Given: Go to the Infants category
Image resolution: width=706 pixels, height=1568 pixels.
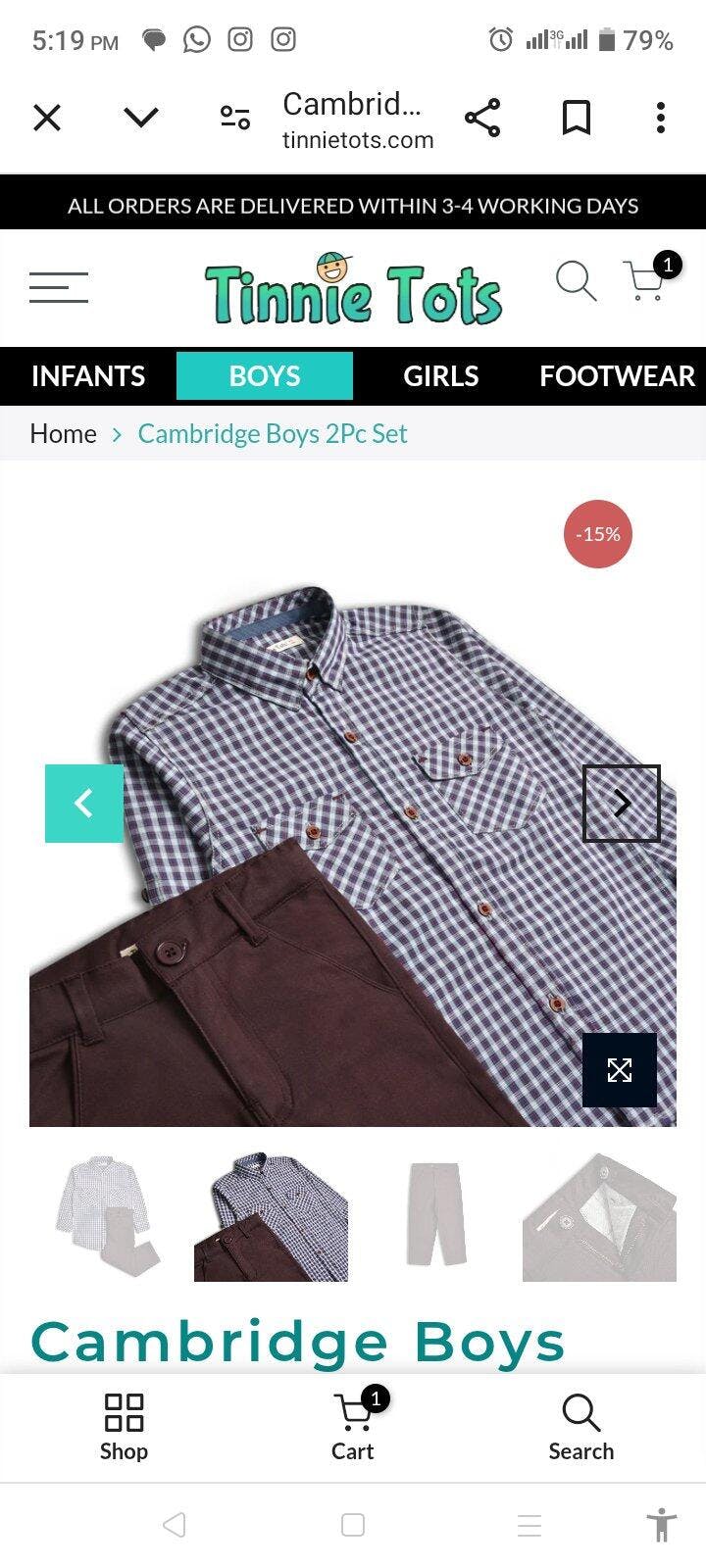Looking at the screenshot, I should click(x=88, y=376).
